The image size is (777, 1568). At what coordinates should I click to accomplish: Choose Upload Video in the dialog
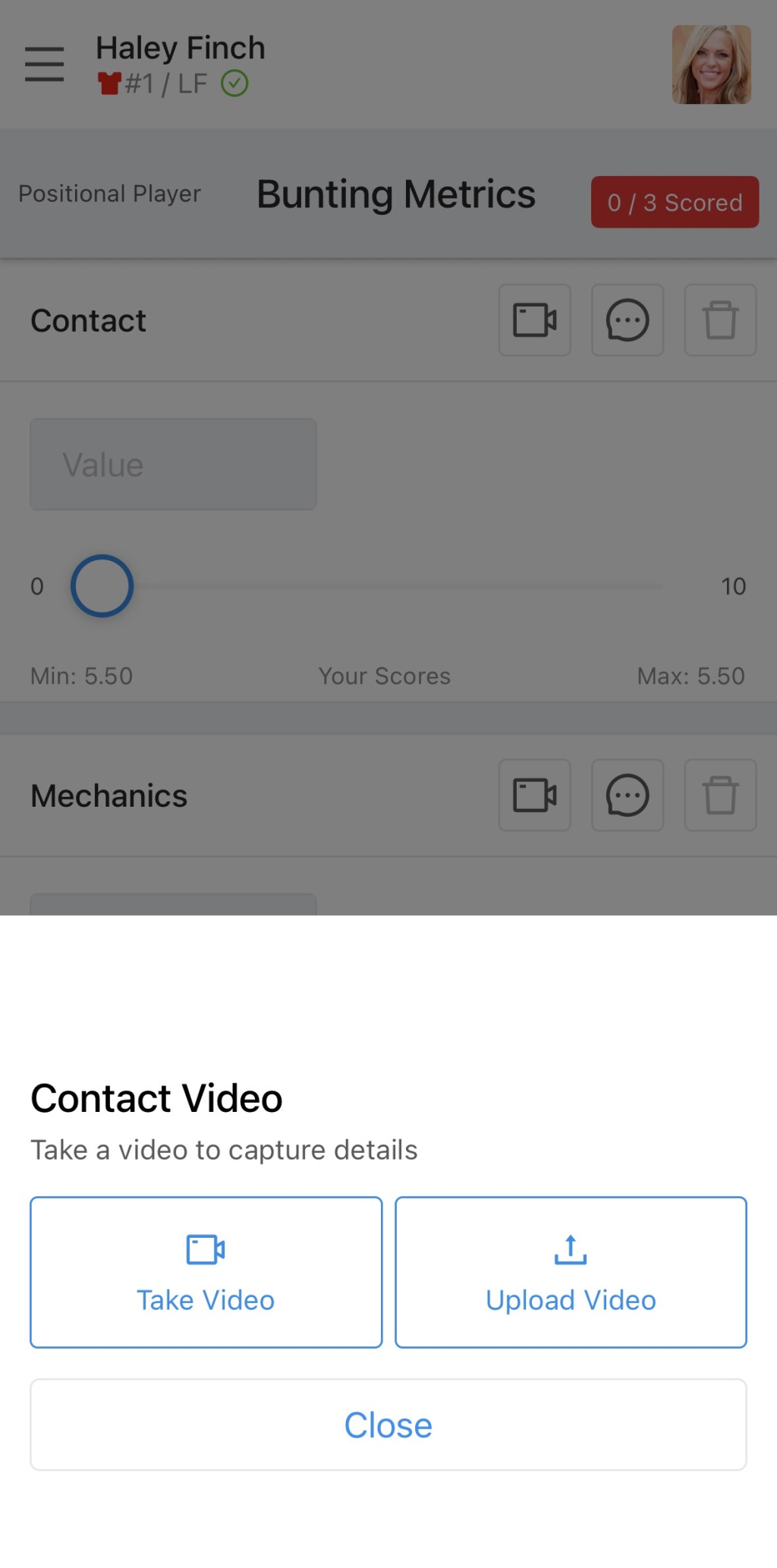pyautogui.click(x=571, y=1270)
